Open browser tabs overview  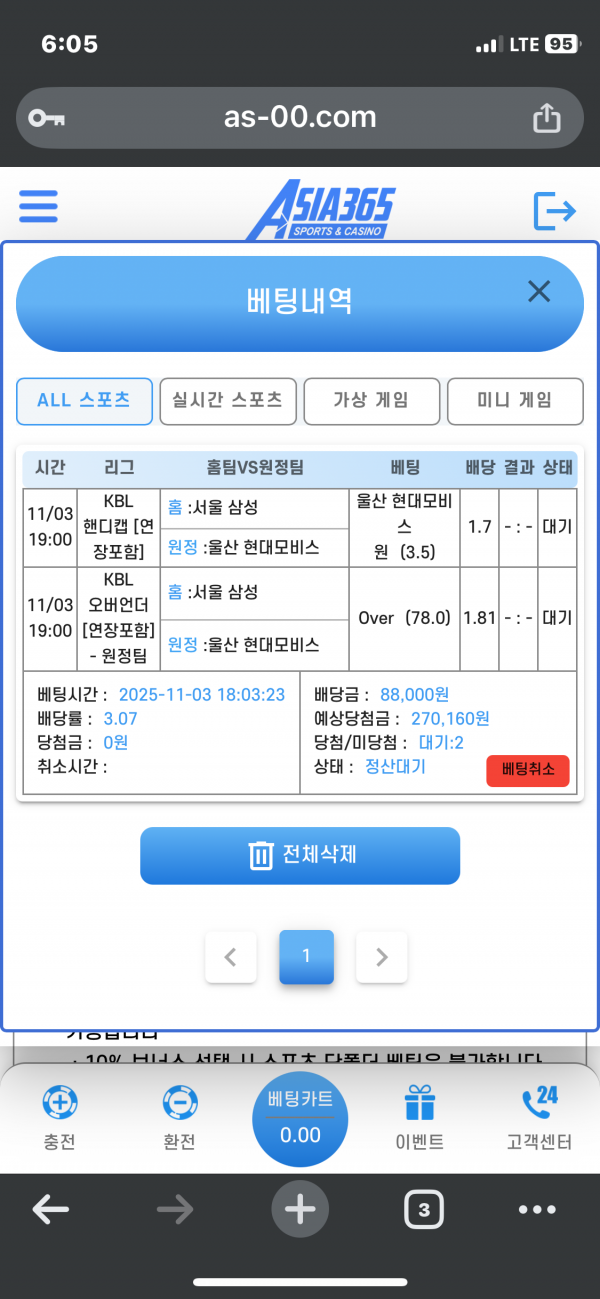(424, 1211)
